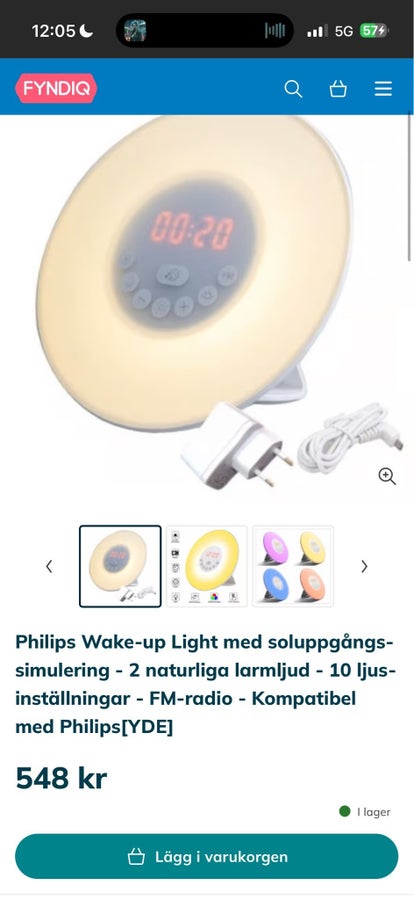Open the shopping basket
The image size is (414, 900).
click(x=338, y=89)
